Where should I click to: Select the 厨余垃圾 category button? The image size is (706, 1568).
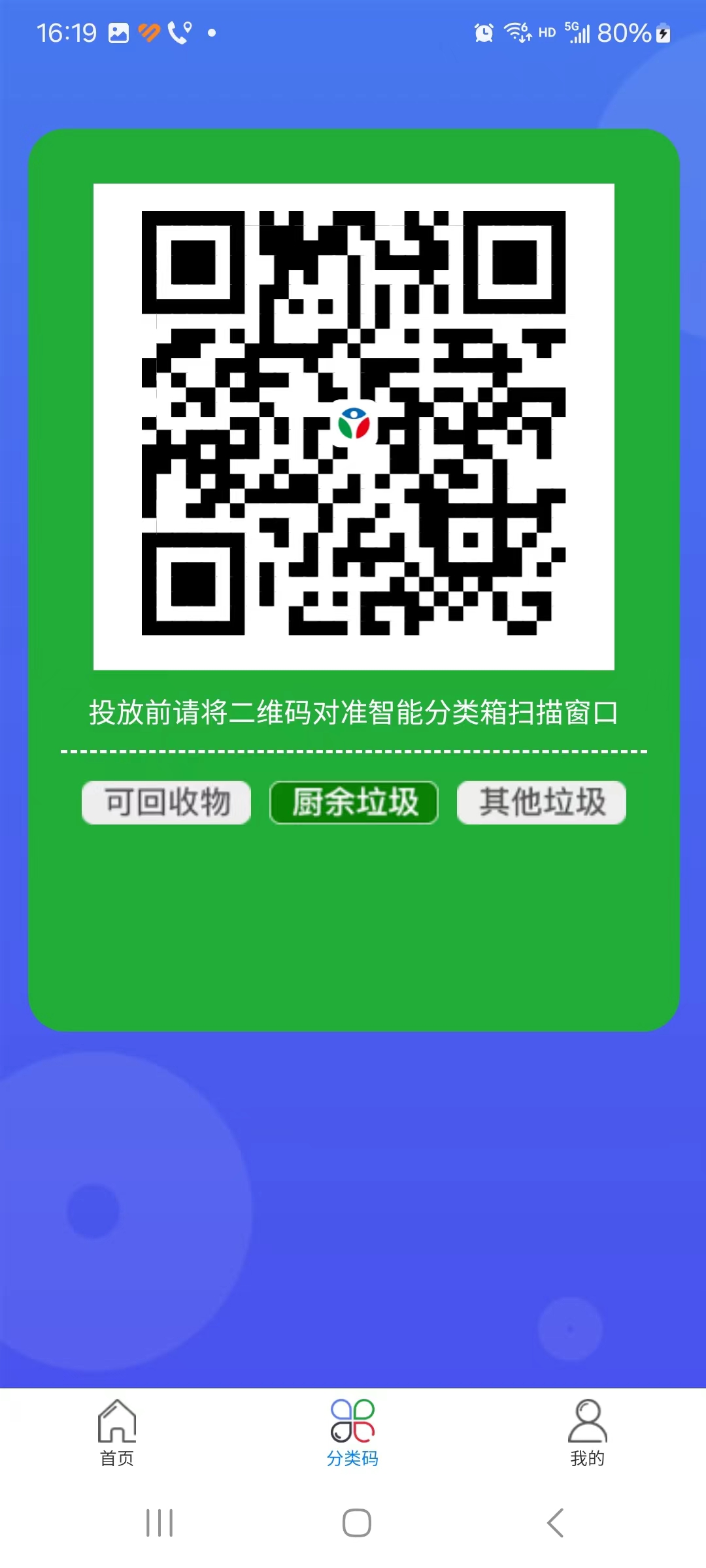click(x=354, y=802)
